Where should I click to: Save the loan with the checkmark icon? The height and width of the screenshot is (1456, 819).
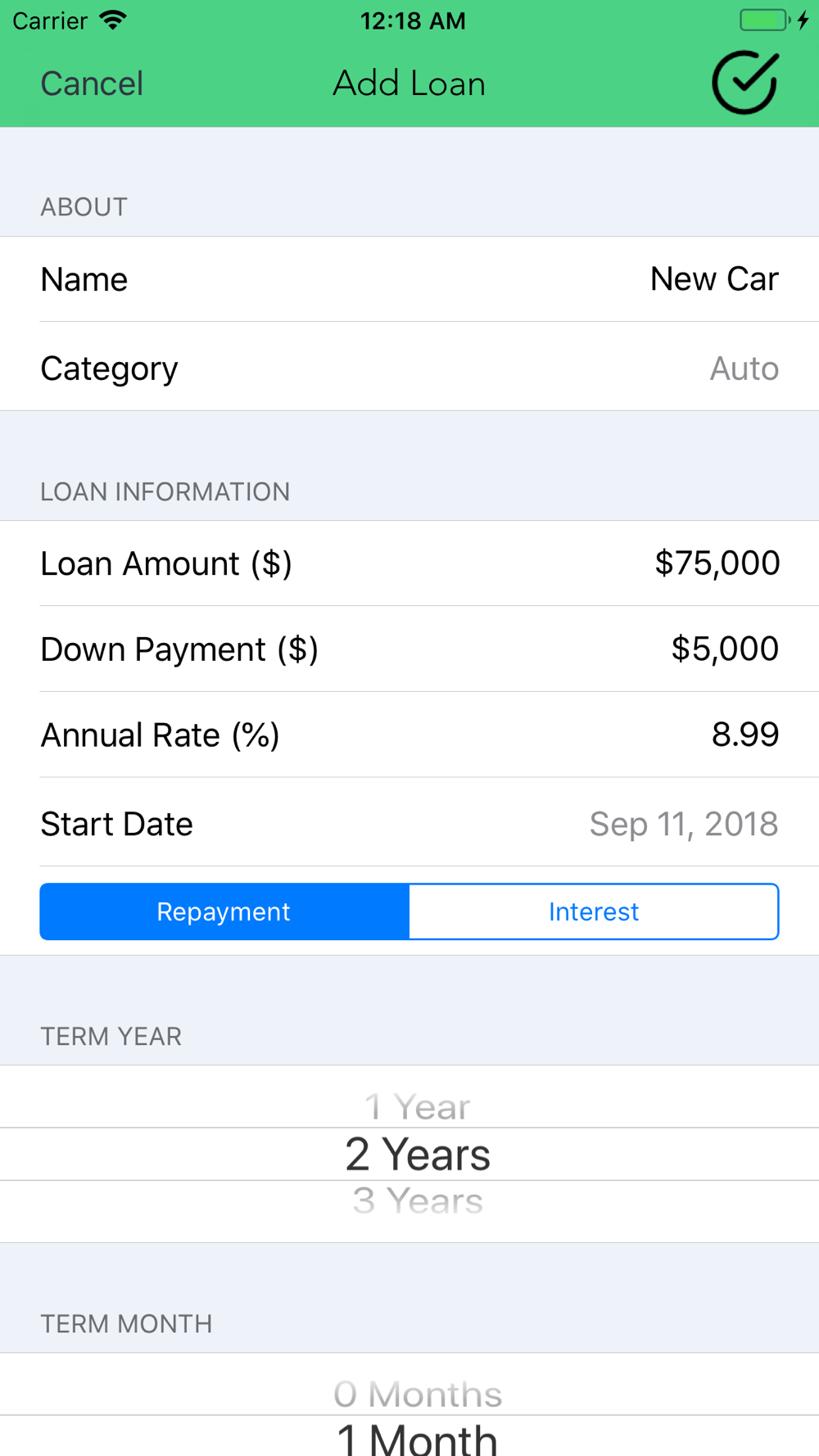(x=744, y=83)
